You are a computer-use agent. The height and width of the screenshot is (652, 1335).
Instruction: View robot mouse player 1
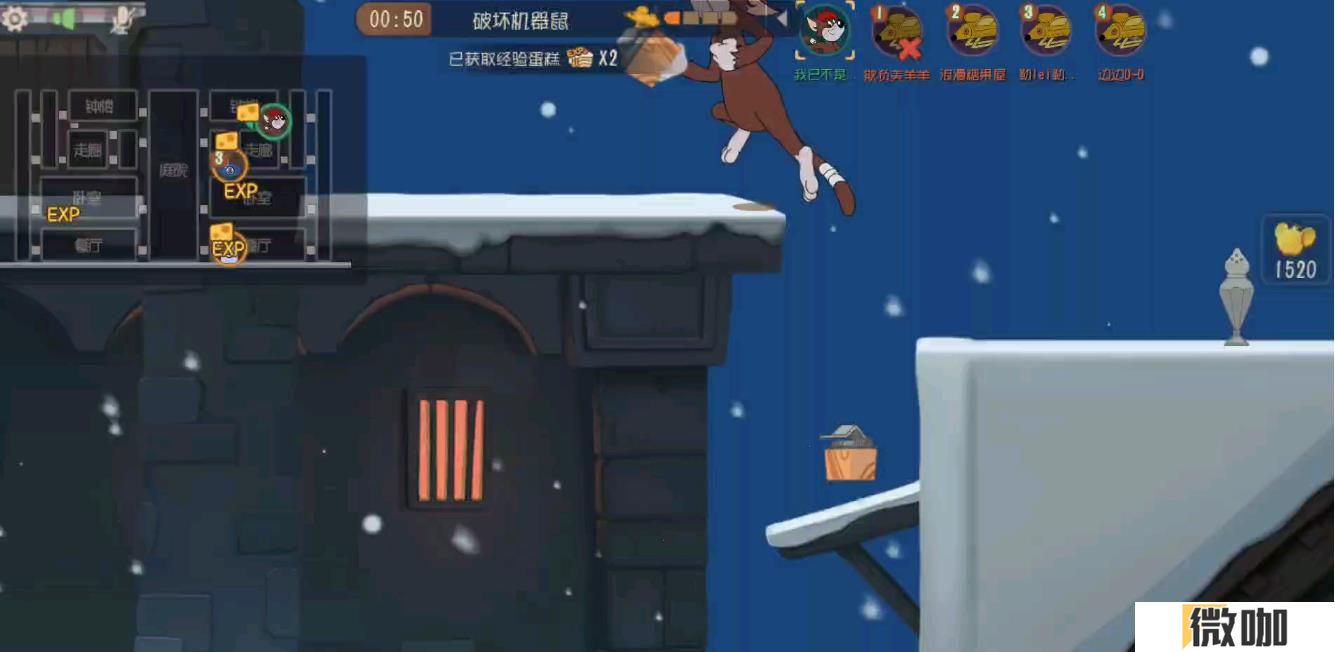tap(897, 32)
